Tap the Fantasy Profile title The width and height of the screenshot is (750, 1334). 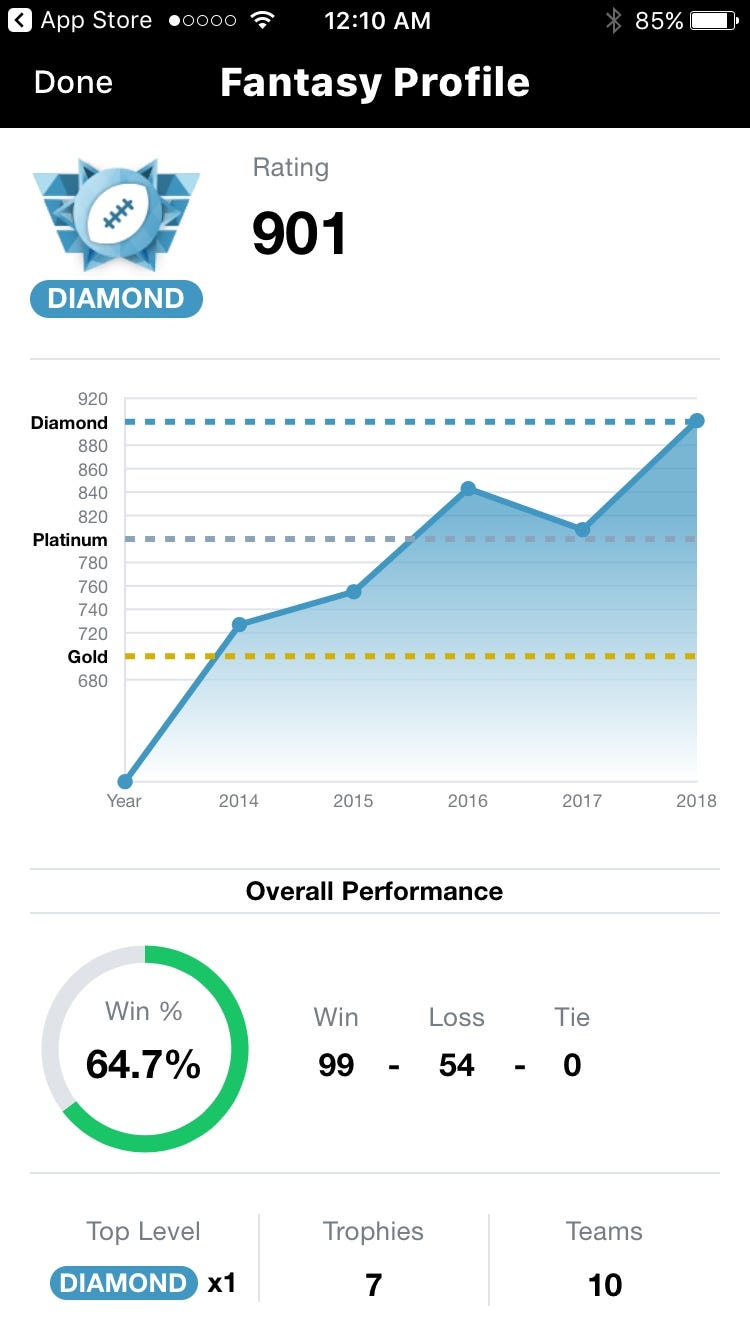(374, 83)
